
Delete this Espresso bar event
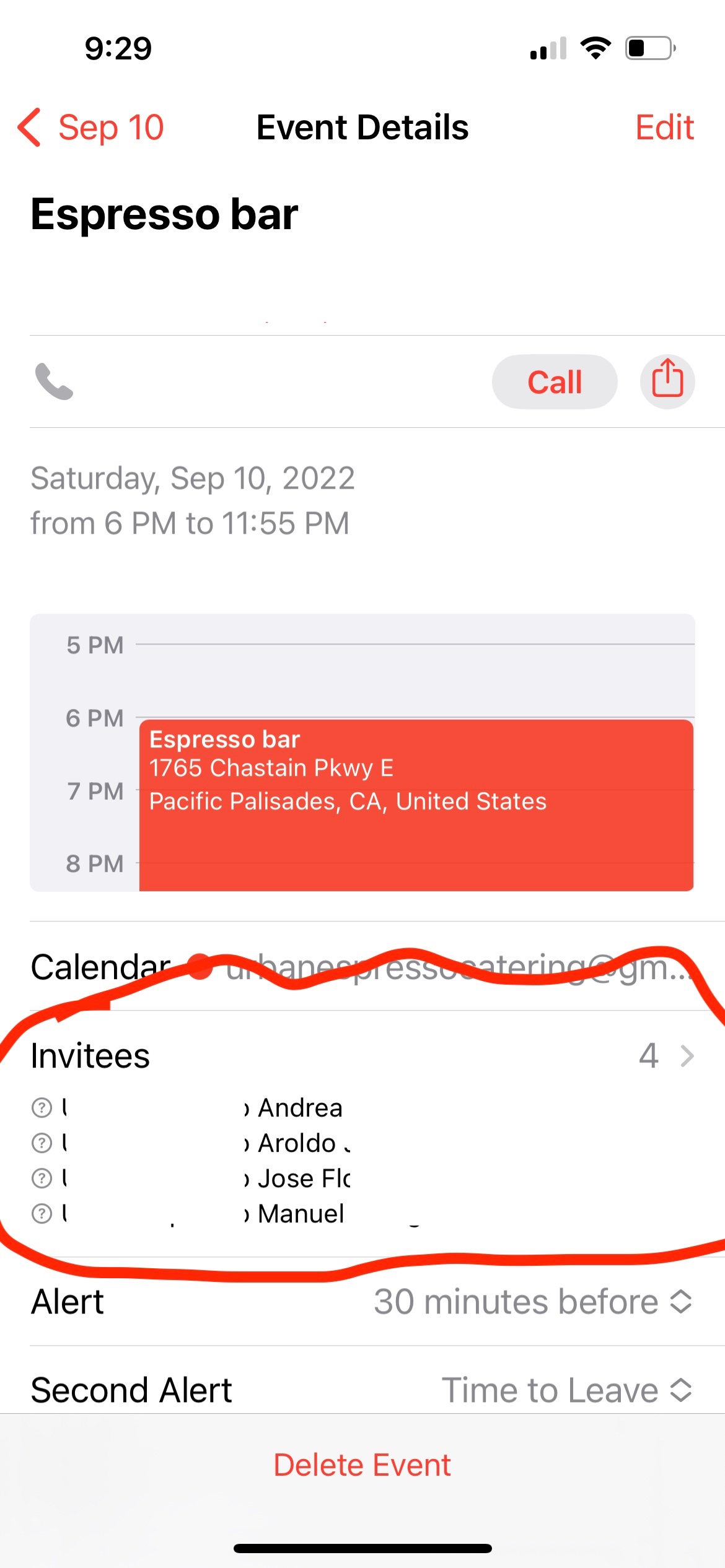pos(362,1465)
